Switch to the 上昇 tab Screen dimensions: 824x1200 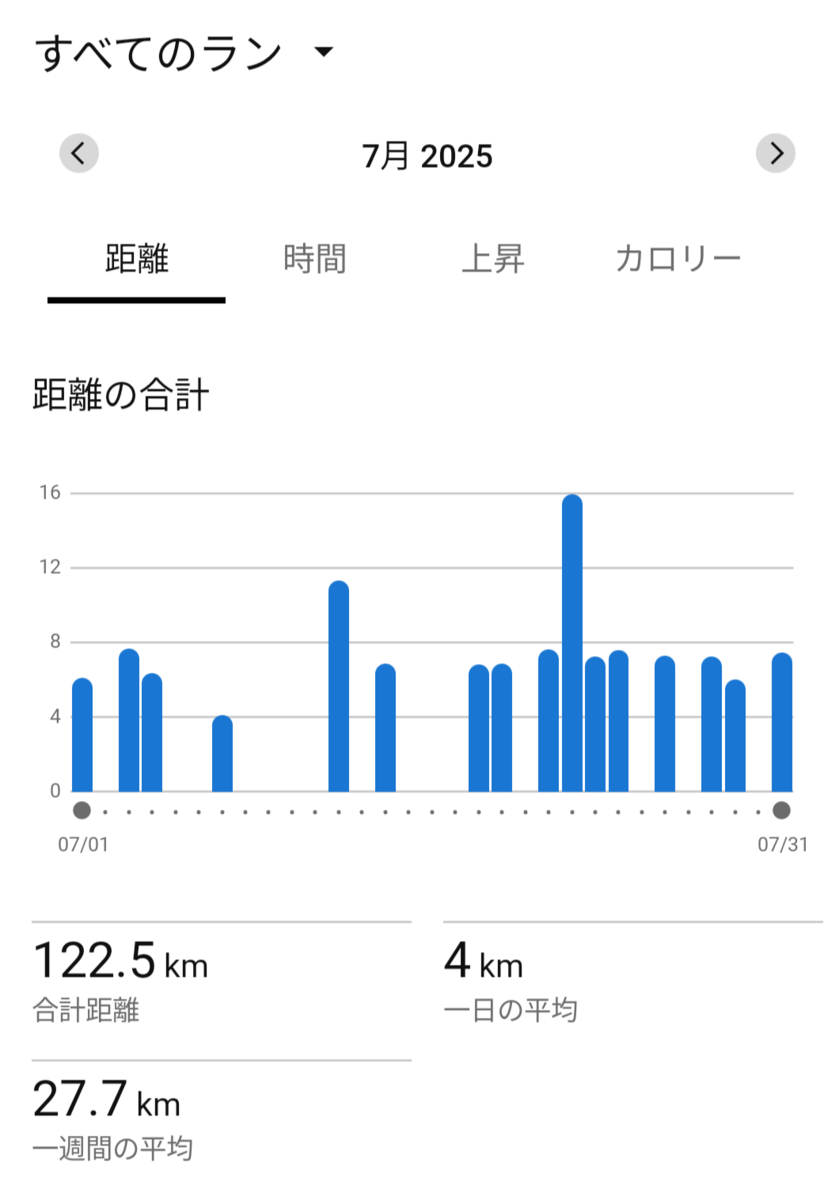point(493,260)
